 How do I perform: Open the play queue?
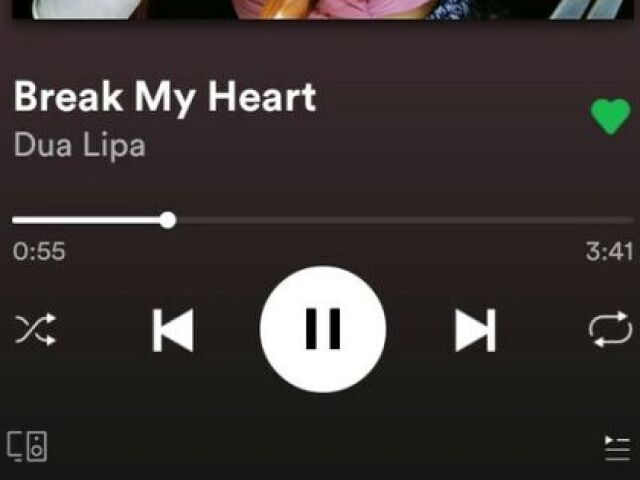[x=617, y=447]
